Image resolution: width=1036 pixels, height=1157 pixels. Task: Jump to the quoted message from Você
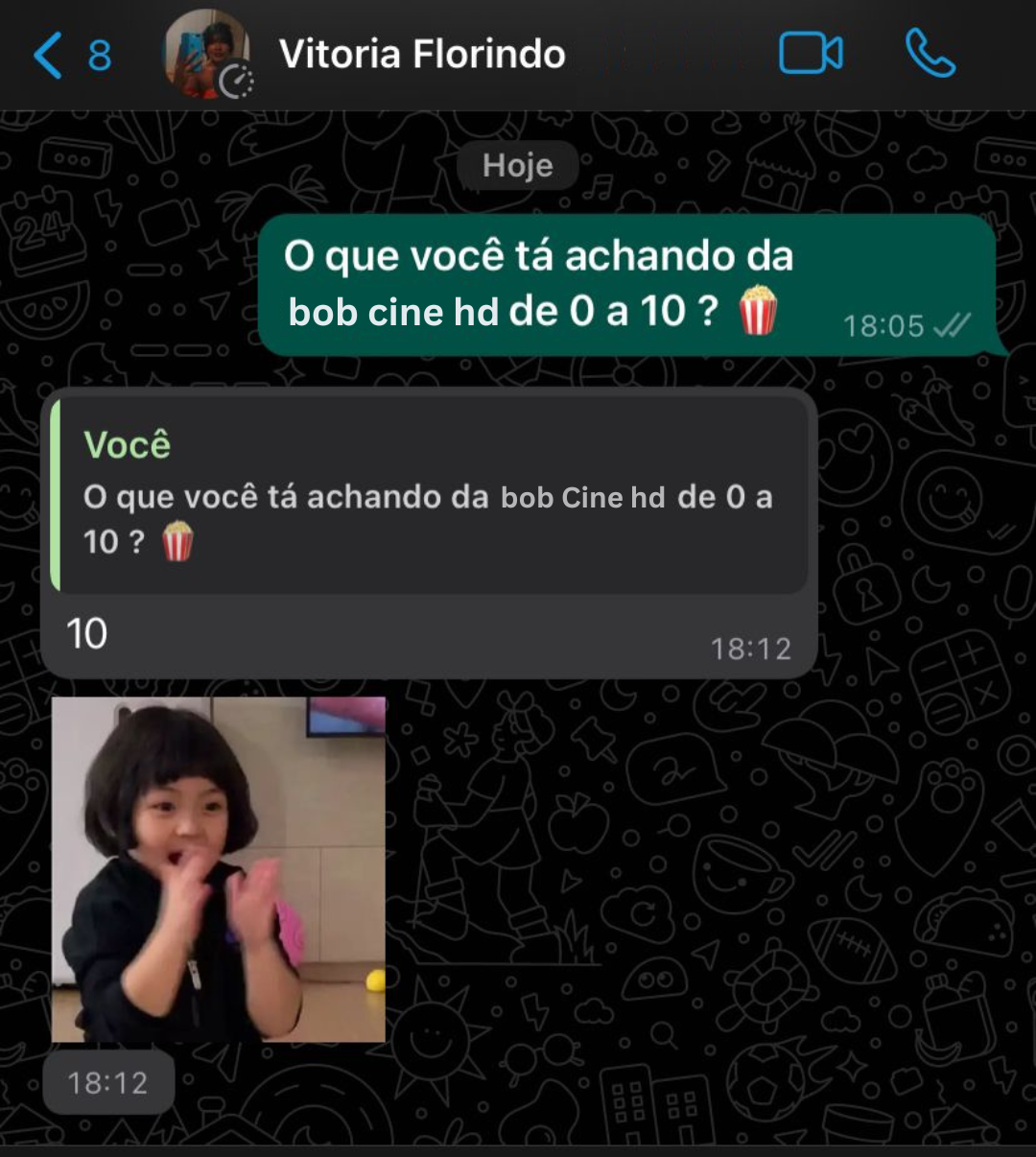[429, 496]
